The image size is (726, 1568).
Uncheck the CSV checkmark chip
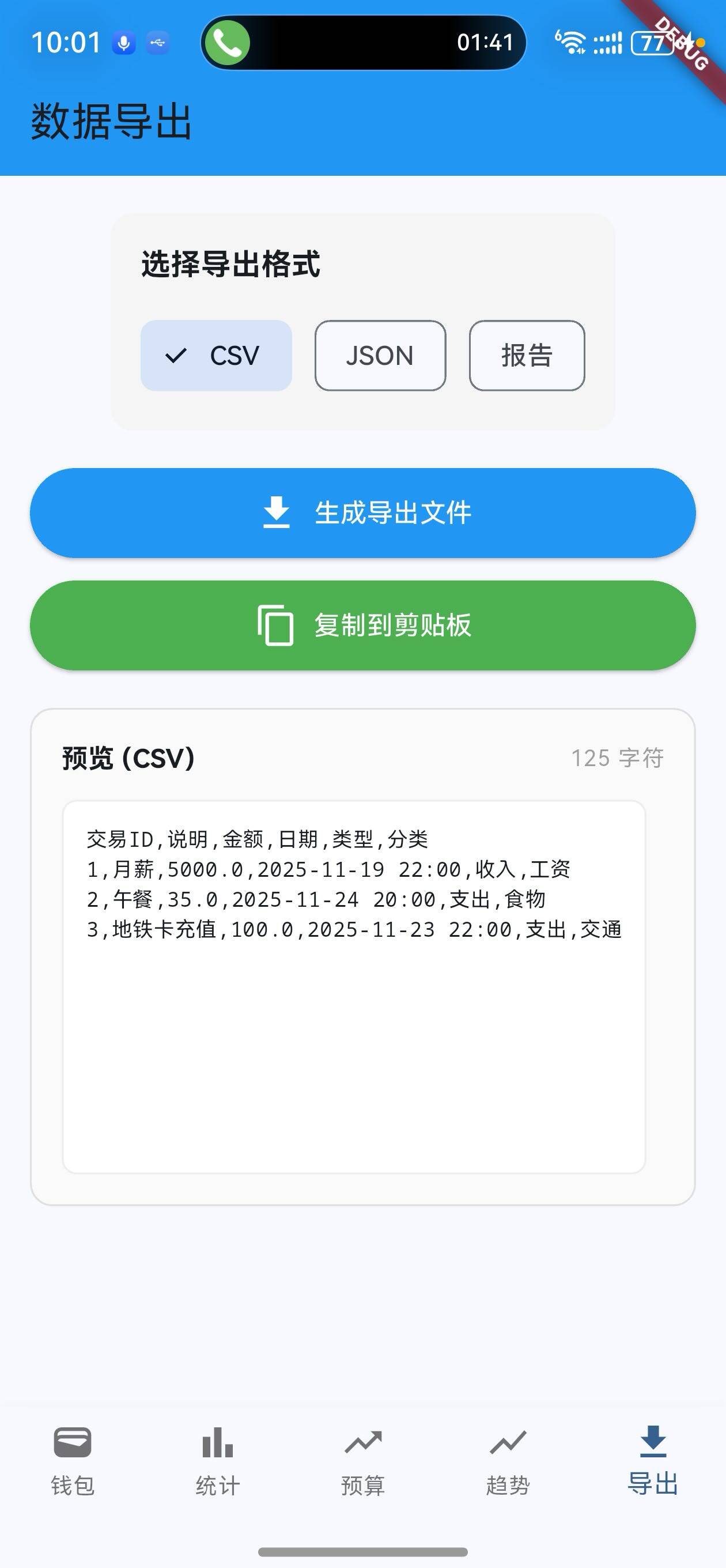pyautogui.click(x=176, y=356)
